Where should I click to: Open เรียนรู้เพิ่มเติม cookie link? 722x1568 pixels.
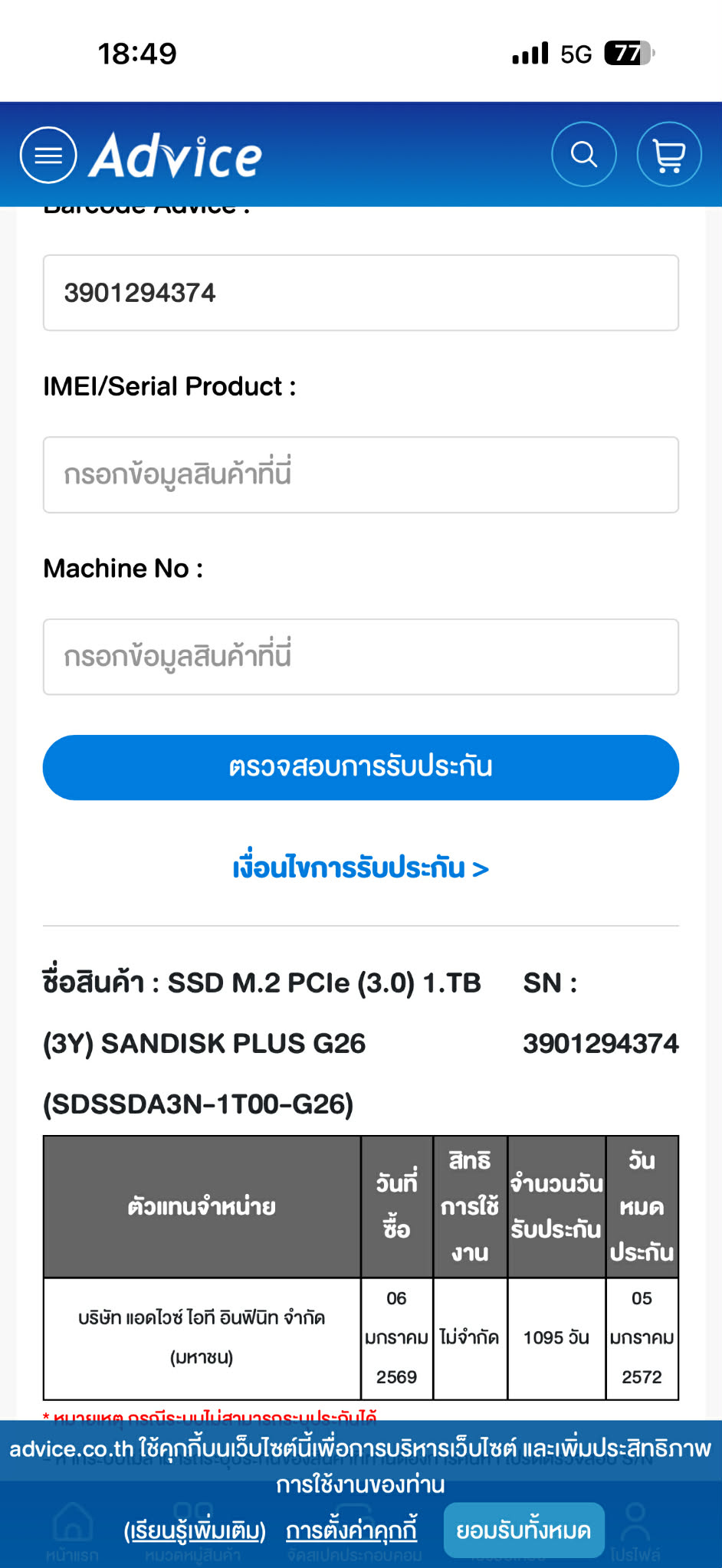195,1530
